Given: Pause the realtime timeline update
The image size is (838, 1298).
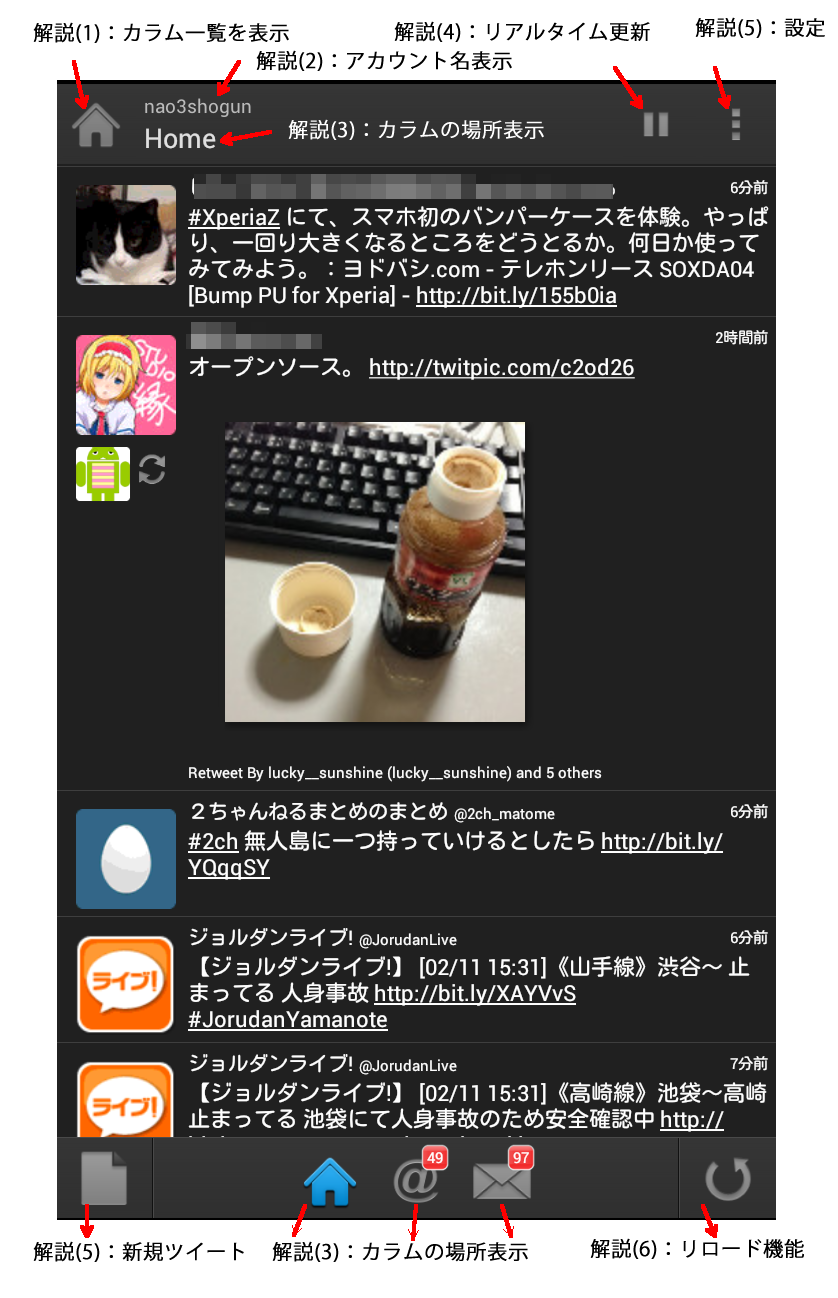Looking at the screenshot, I should tap(655, 125).
